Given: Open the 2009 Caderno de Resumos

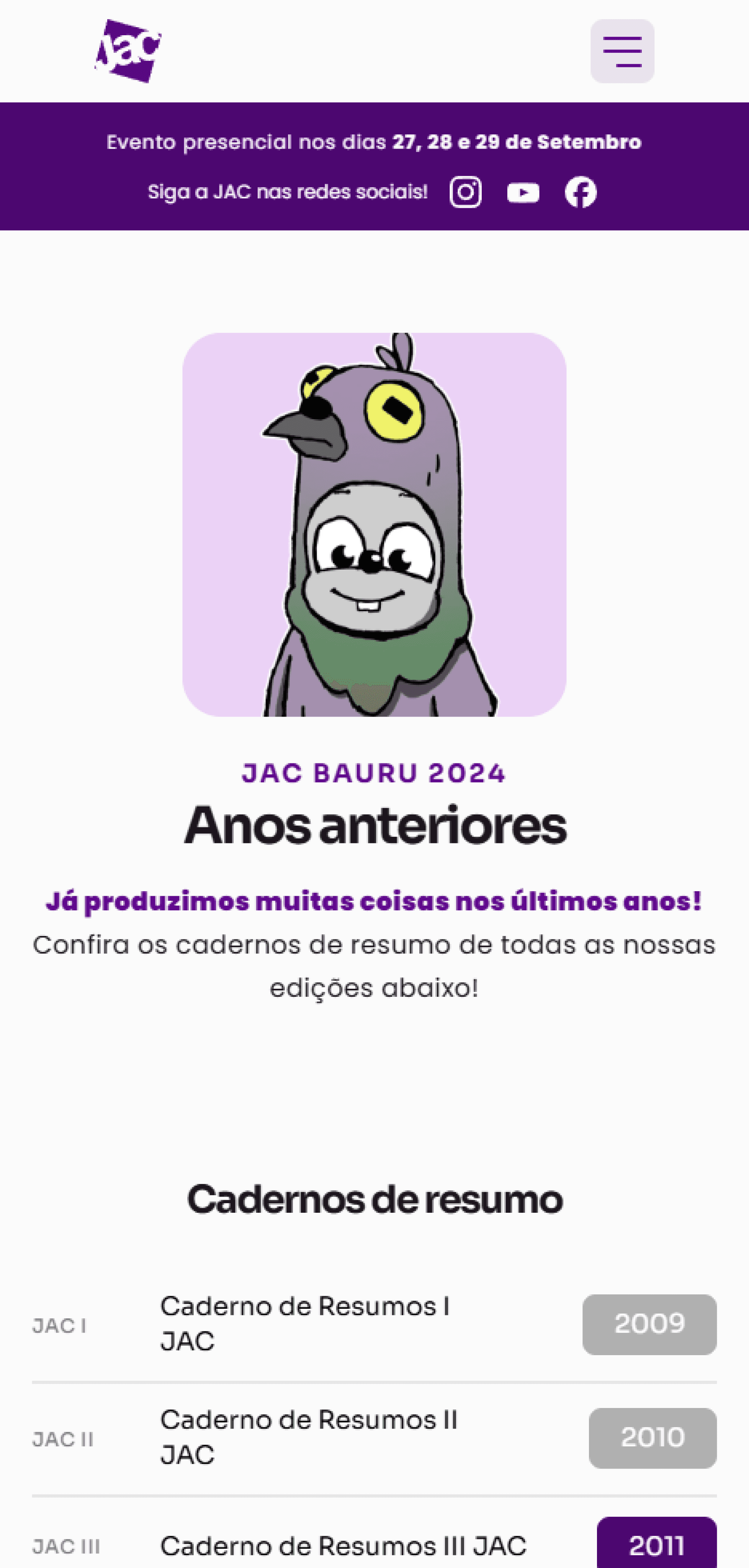Looking at the screenshot, I should point(649,1324).
